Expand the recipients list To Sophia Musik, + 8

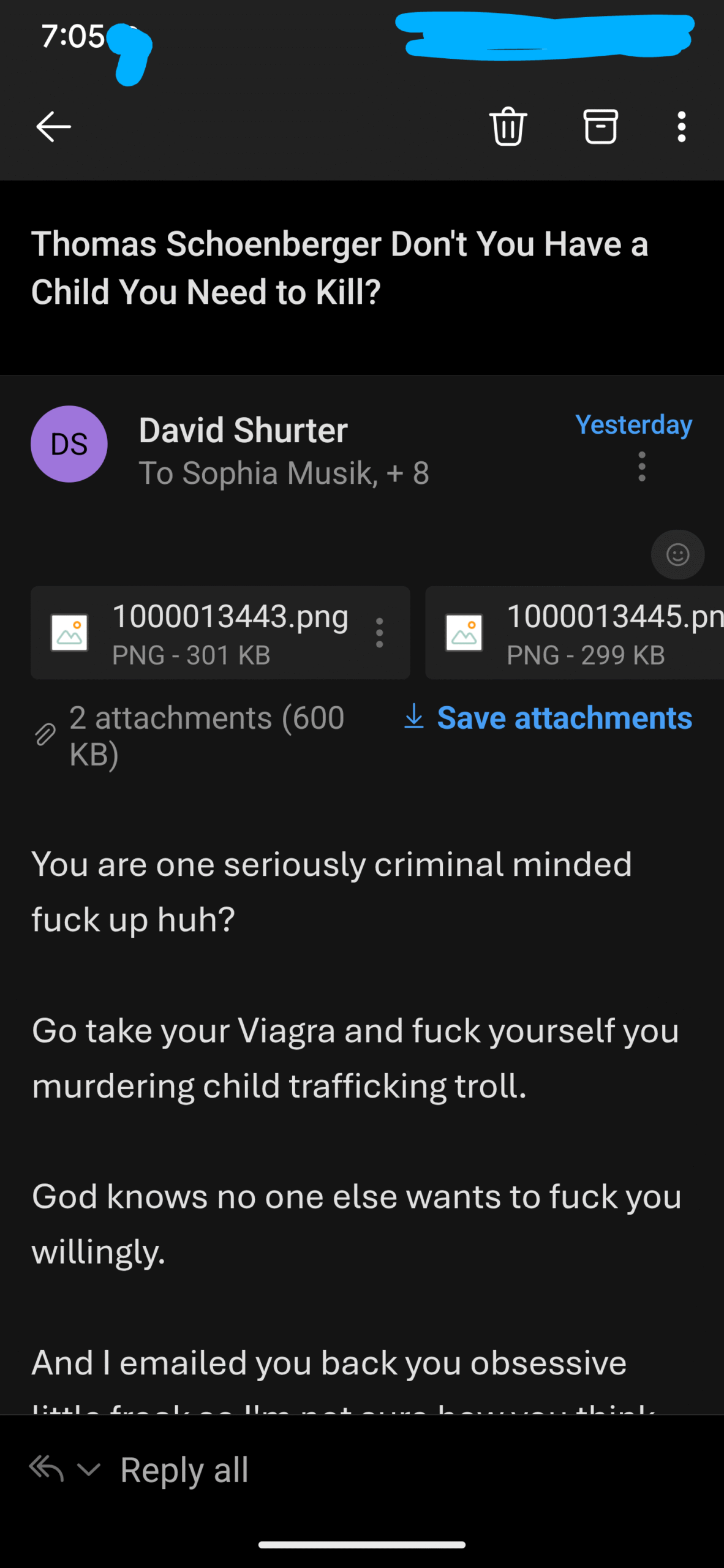284,473
